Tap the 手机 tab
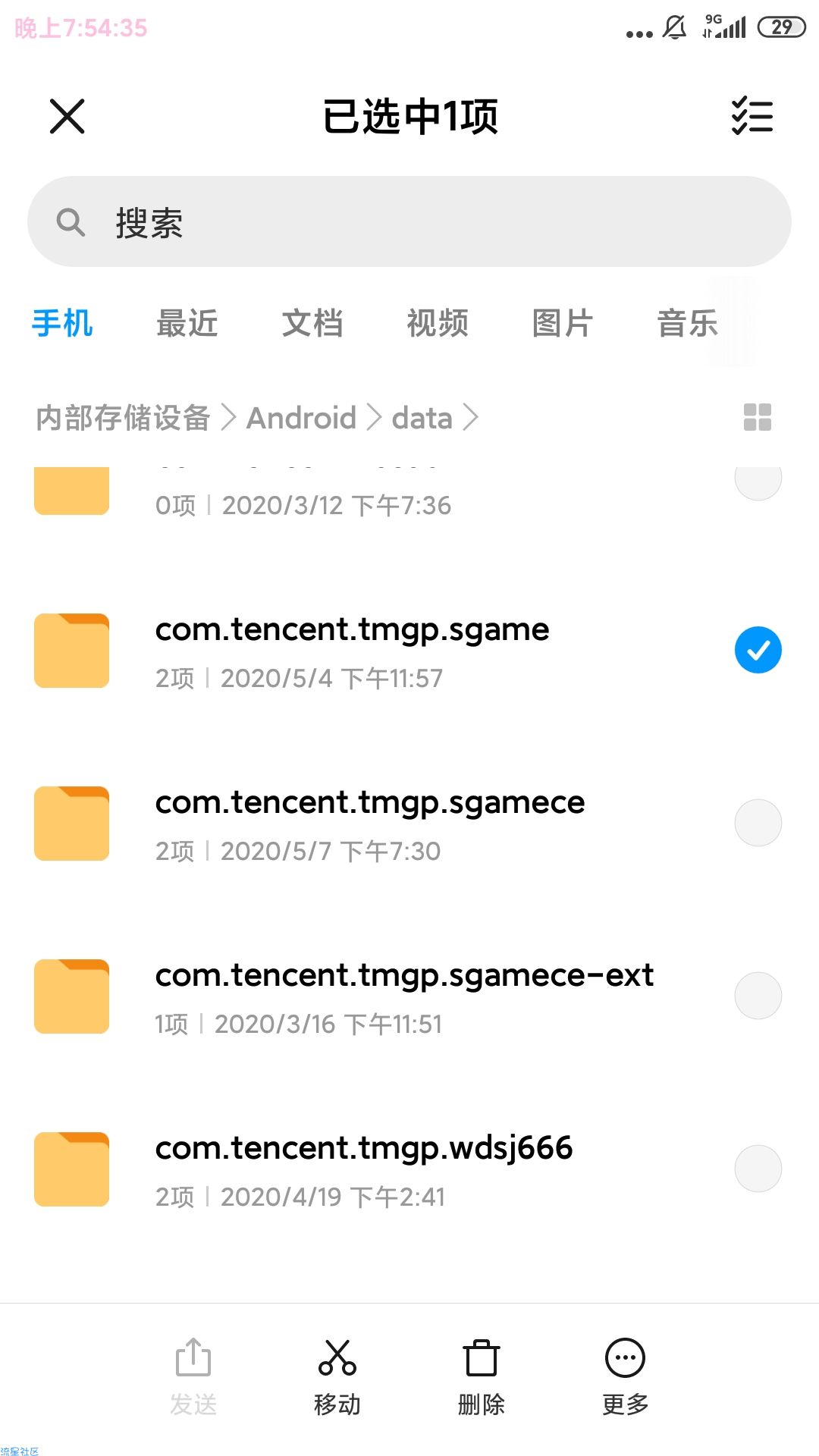819x1456 pixels. pyautogui.click(x=62, y=323)
